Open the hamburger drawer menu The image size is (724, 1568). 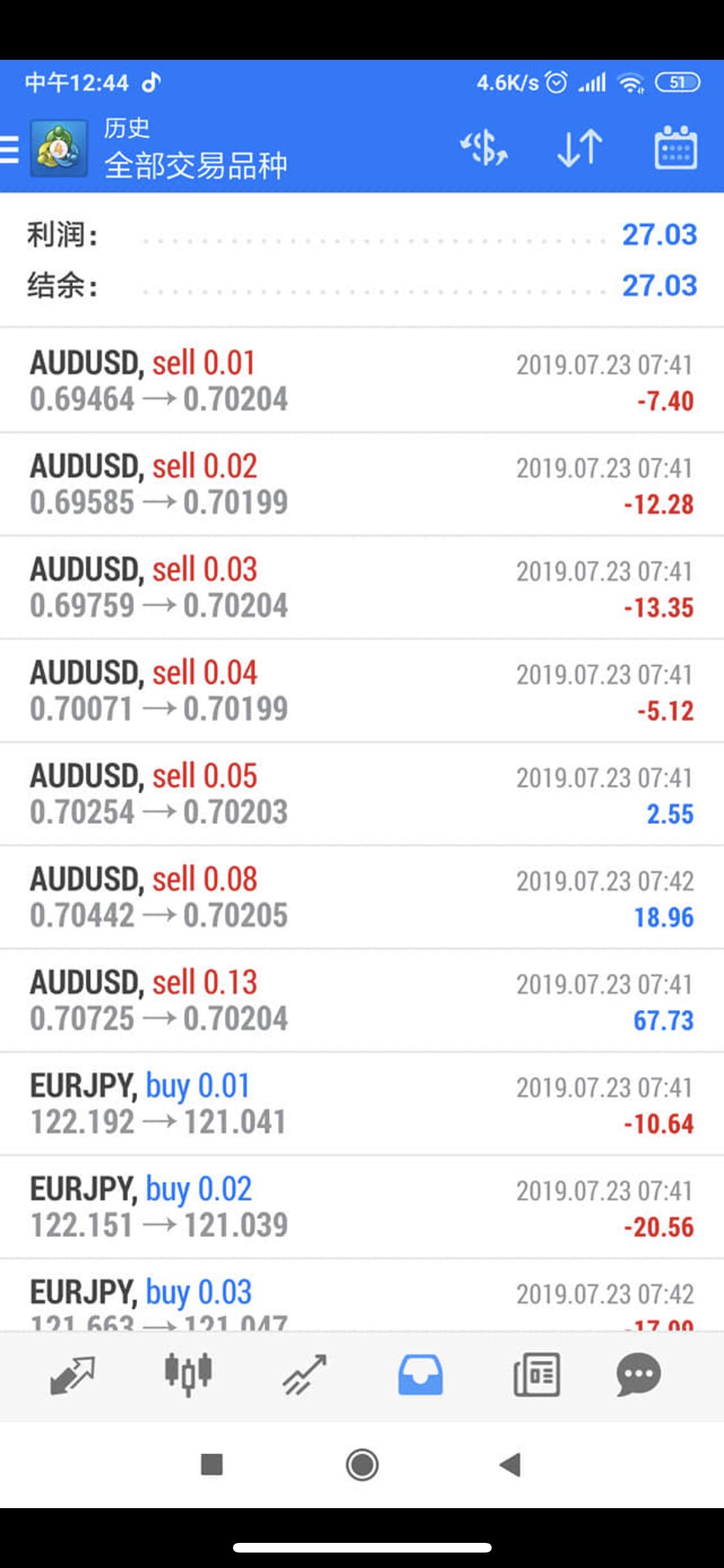(10, 149)
